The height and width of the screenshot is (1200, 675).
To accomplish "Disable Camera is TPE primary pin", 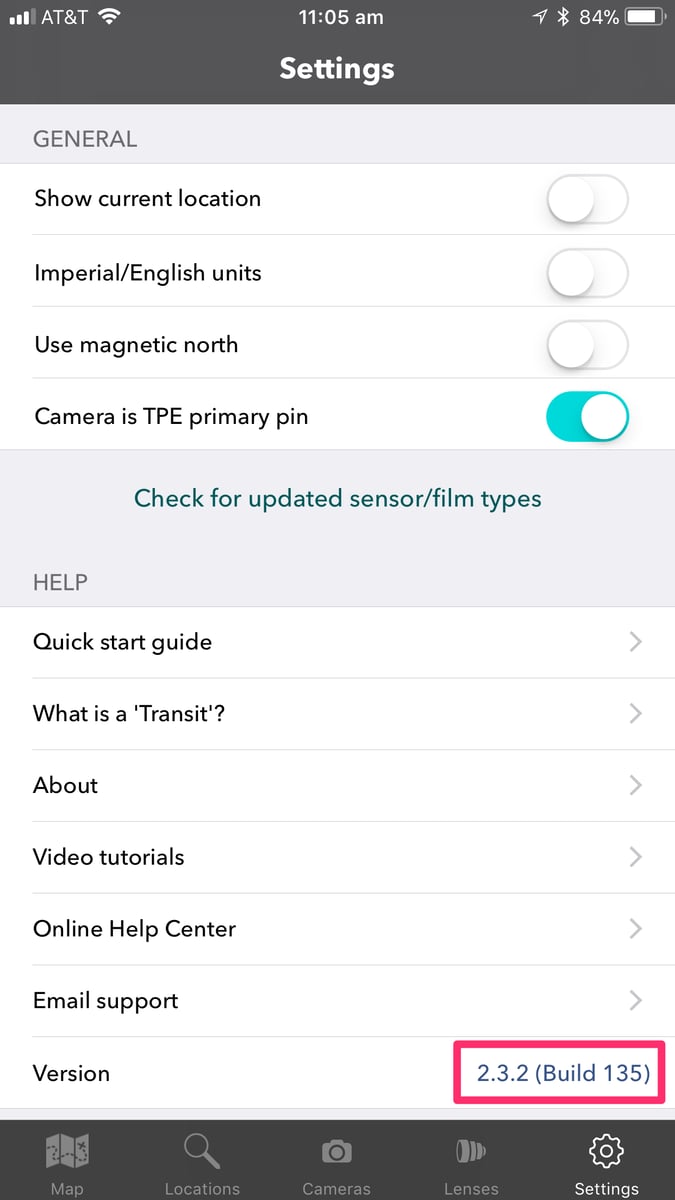I will [587, 417].
